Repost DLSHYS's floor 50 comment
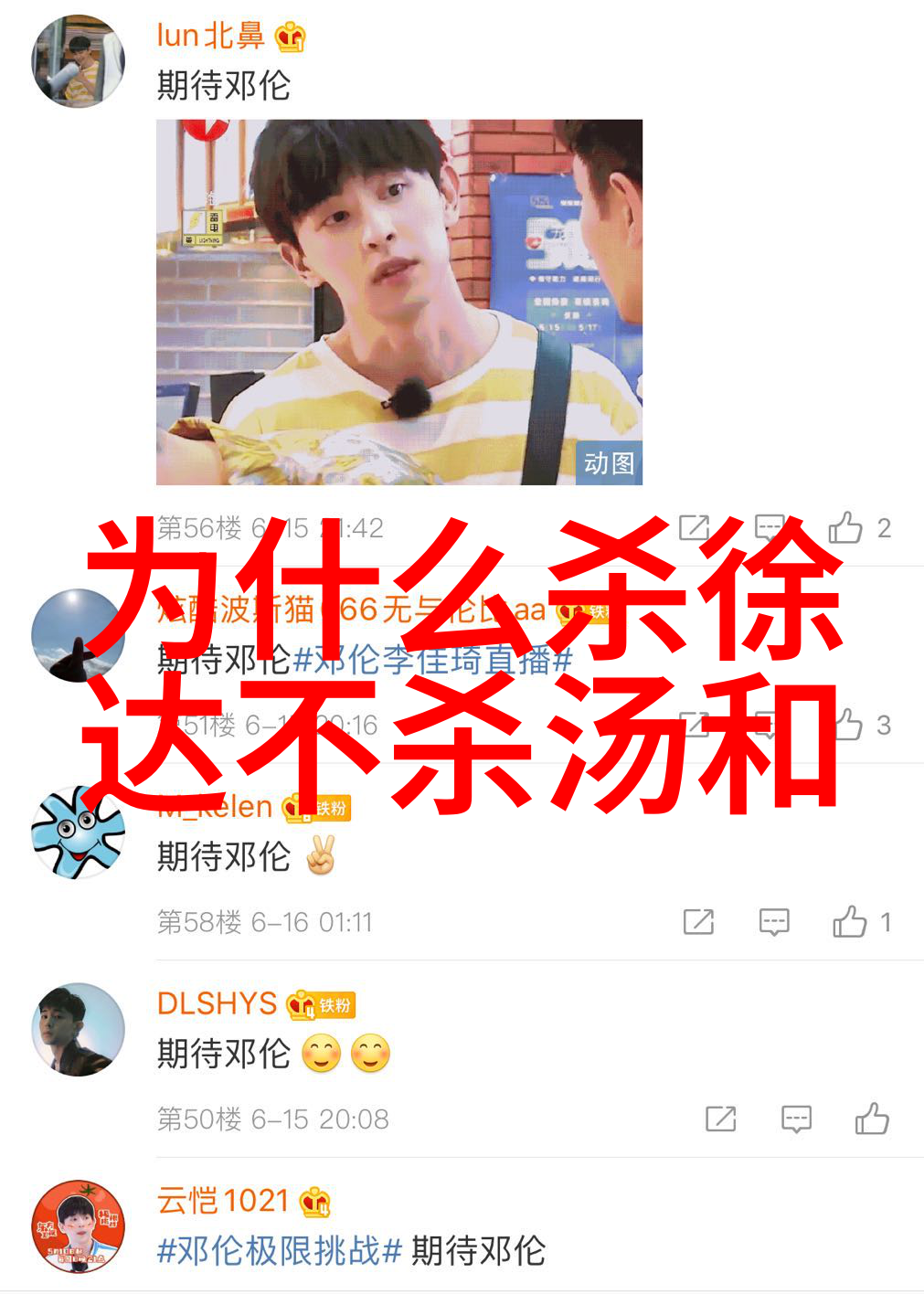 pos(720,1119)
